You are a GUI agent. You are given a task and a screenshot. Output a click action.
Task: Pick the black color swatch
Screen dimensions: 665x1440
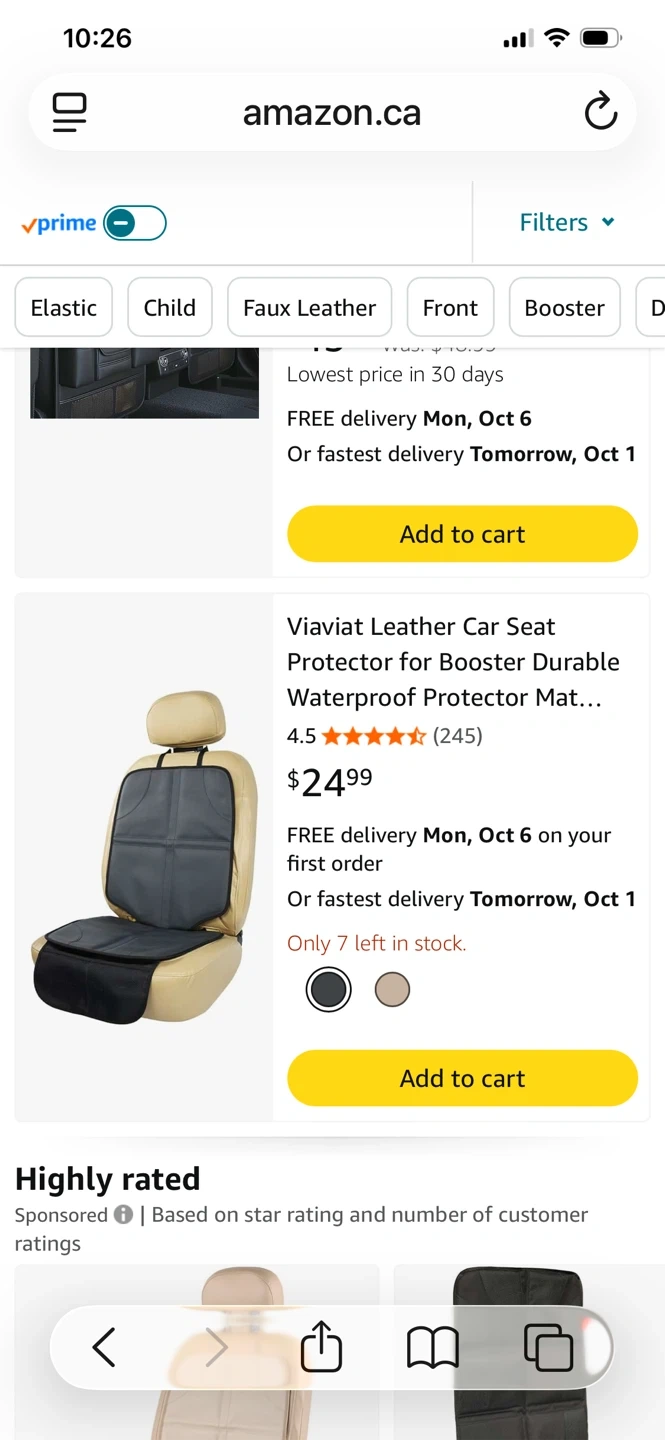tap(328, 990)
